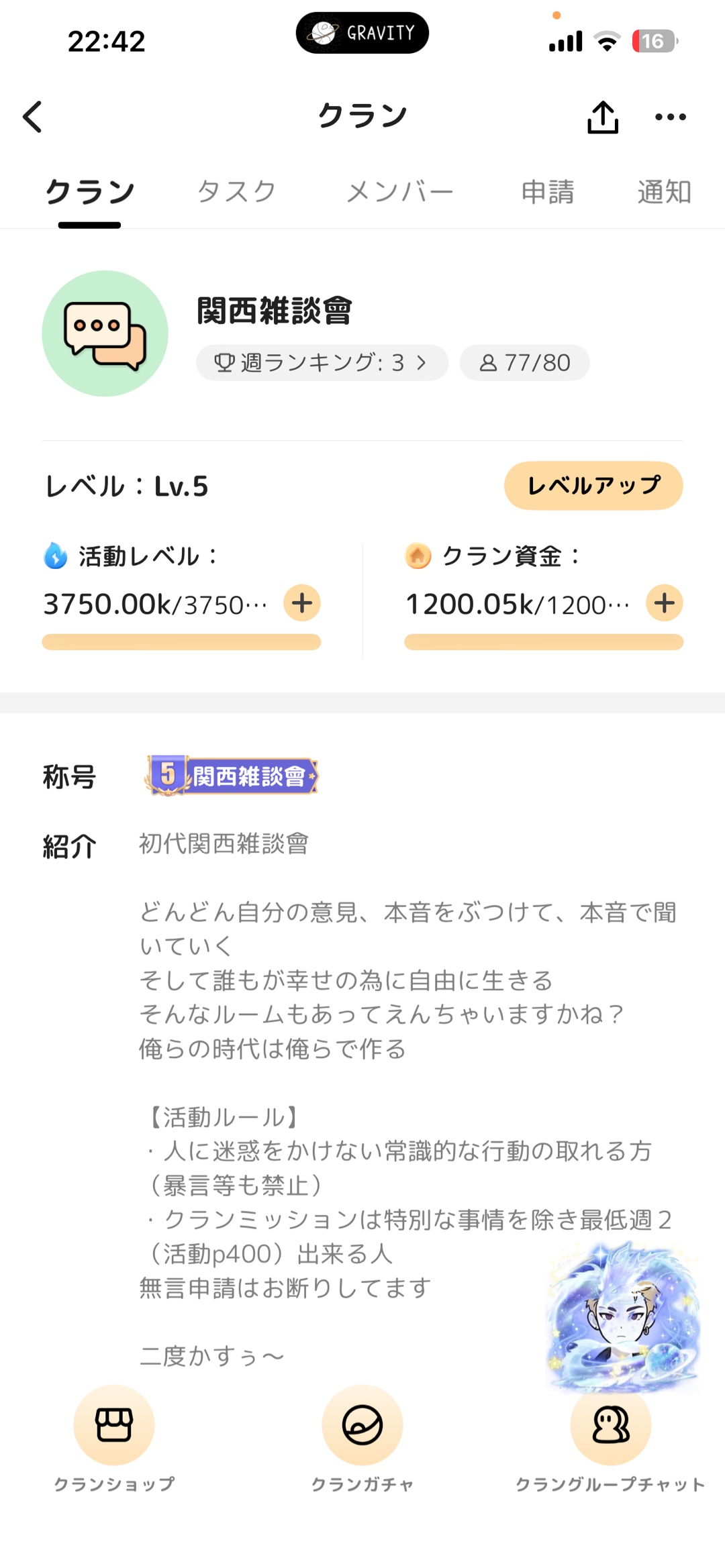This screenshot has width=725, height=1568.
Task: Switch to the タスク tab
Action: (x=236, y=192)
